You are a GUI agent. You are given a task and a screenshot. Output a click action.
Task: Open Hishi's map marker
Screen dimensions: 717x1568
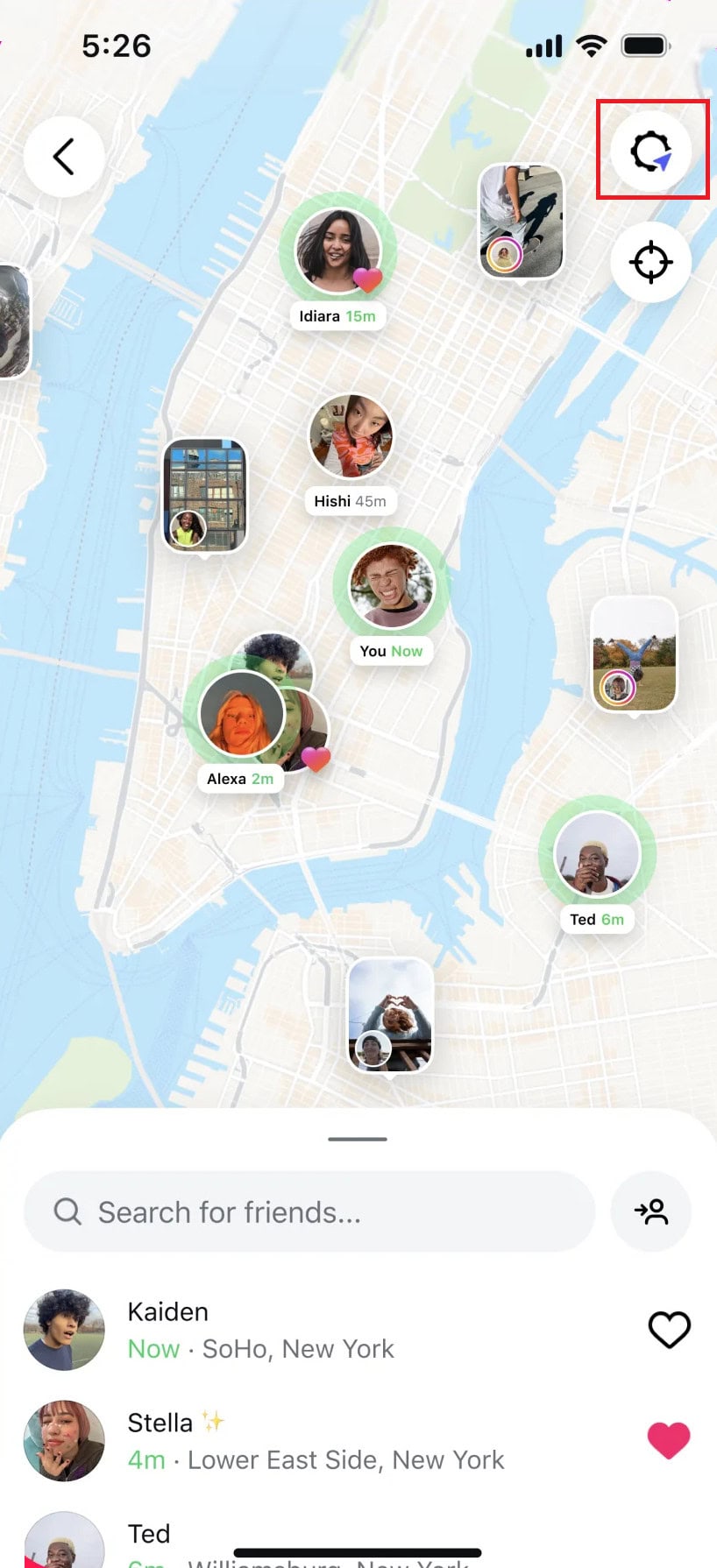tap(351, 437)
